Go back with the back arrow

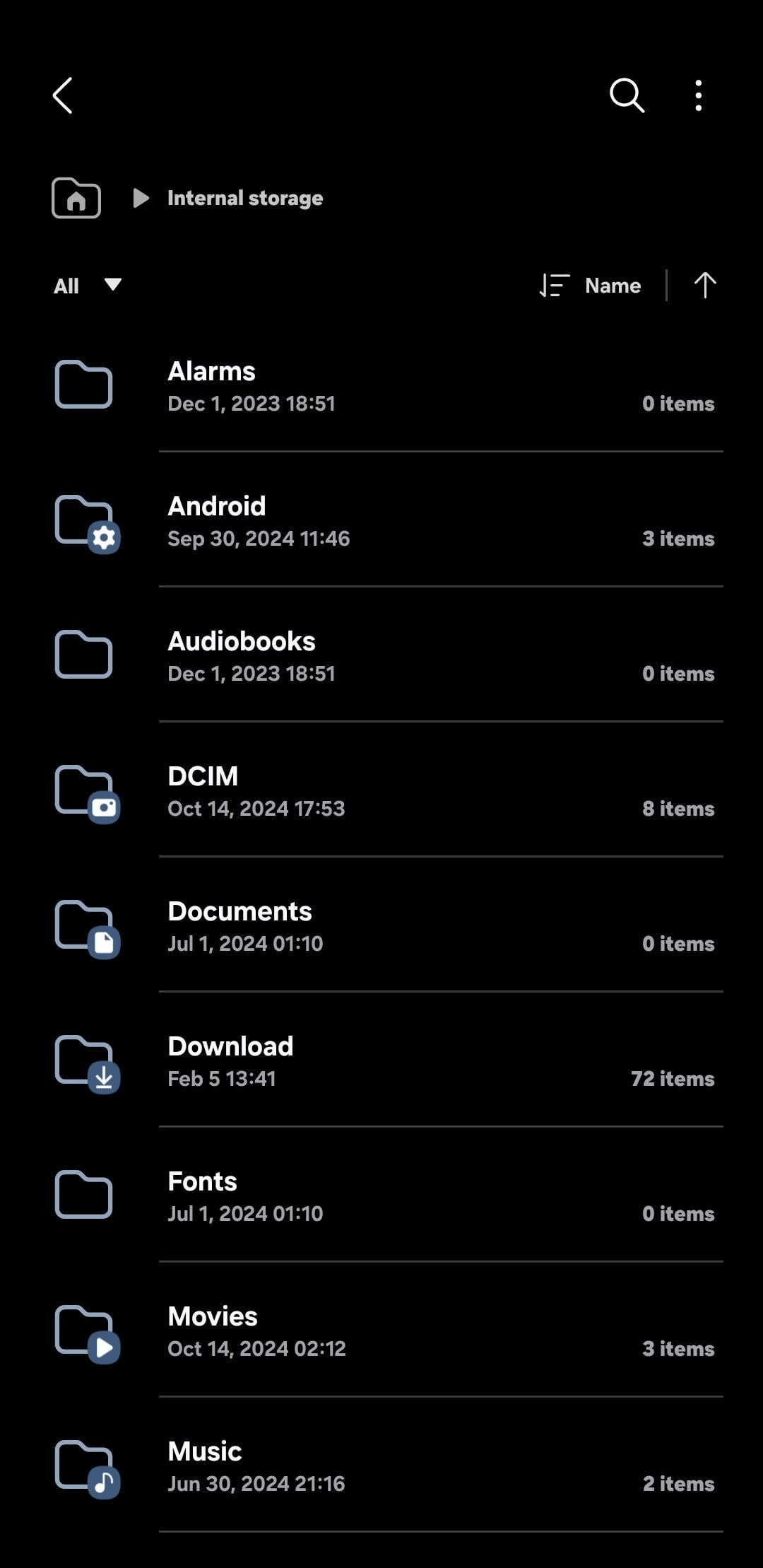[x=63, y=95]
